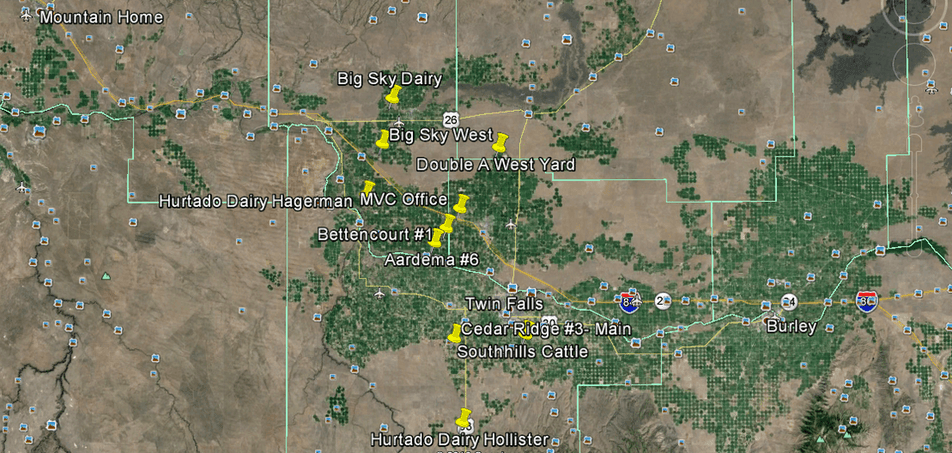Select the Cedar Ridge #3- Main pin
The height and width of the screenshot is (453, 952).
[x=526, y=331]
